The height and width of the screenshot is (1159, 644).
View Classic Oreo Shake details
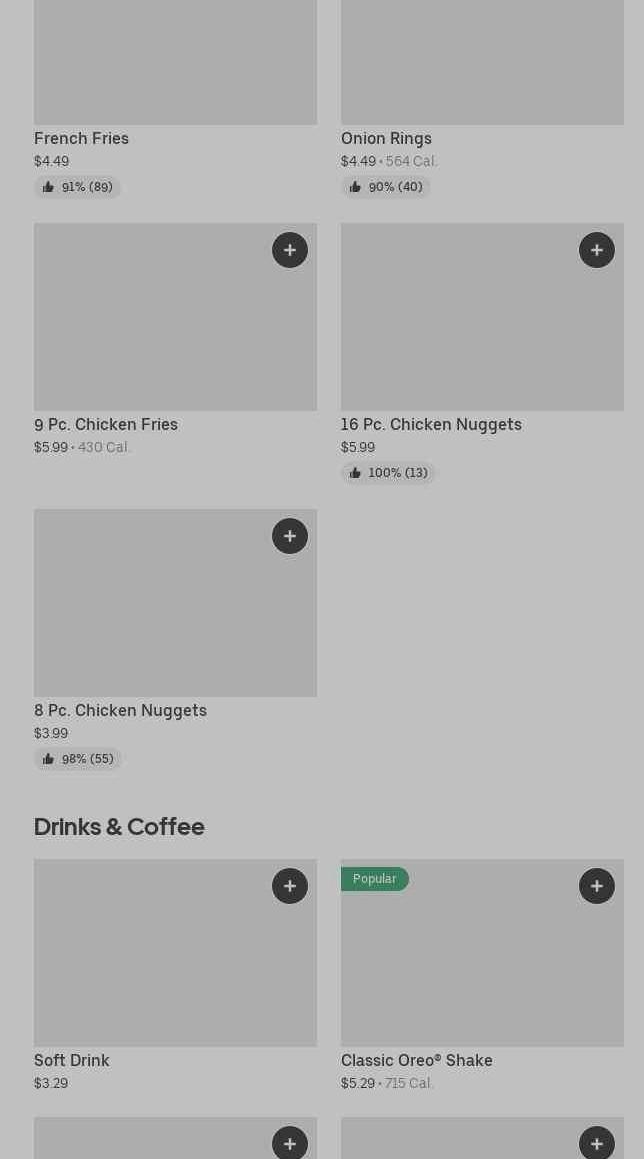(x=416, y=1060)
